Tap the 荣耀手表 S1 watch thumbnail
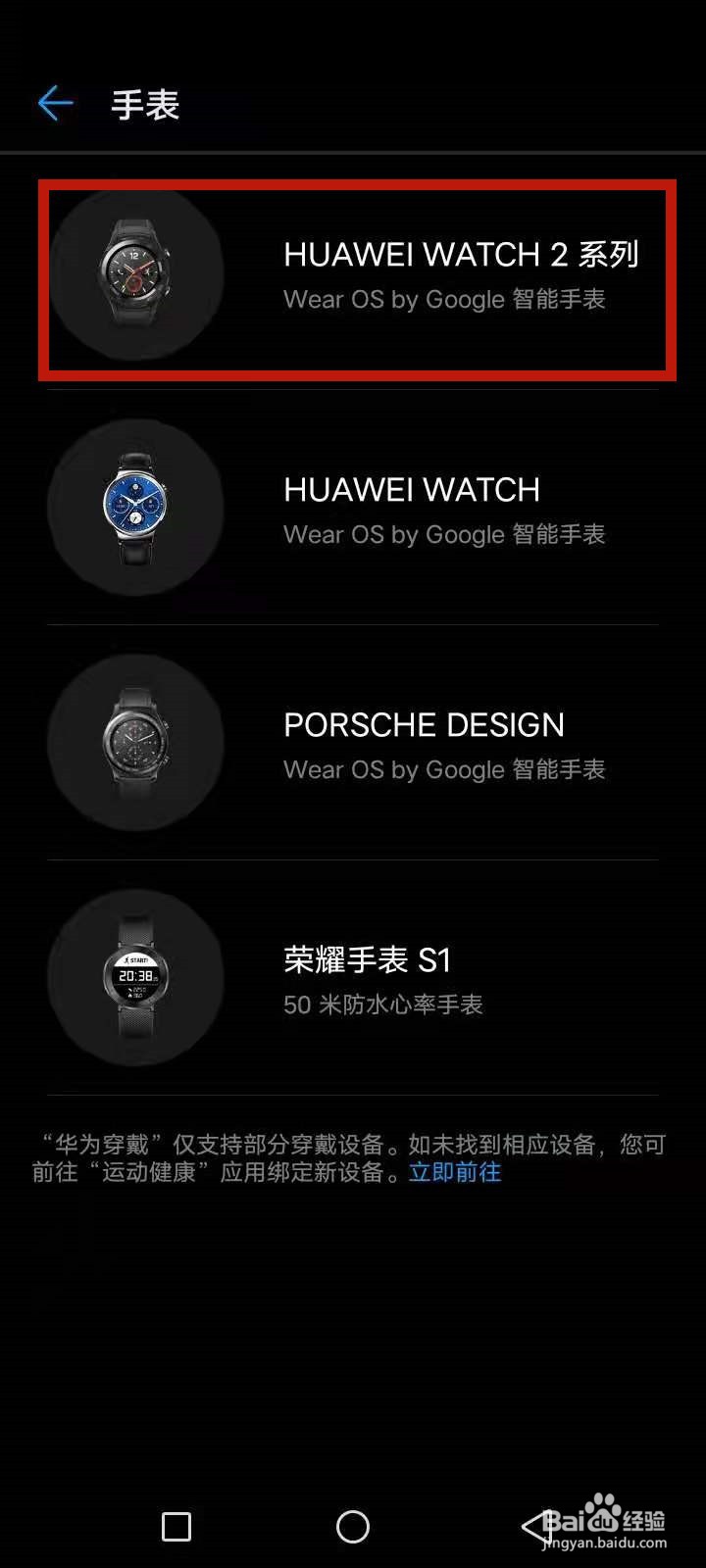Viewport: 706px width, 1568px height. tap(137, 978)
